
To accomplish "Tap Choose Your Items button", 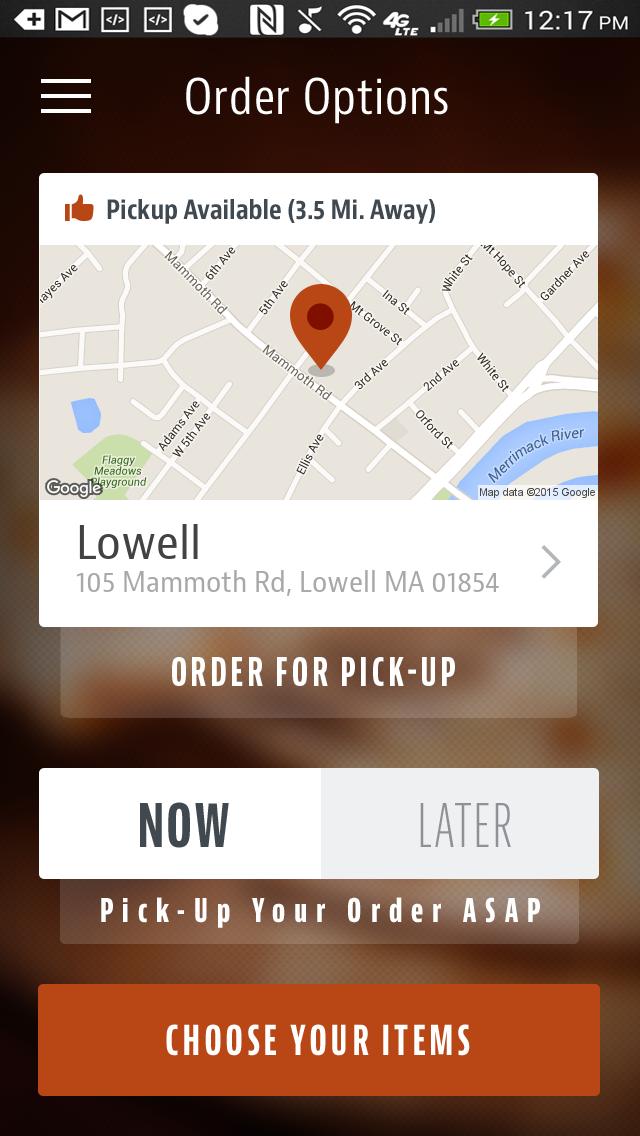I will [x=318, y=1040].
